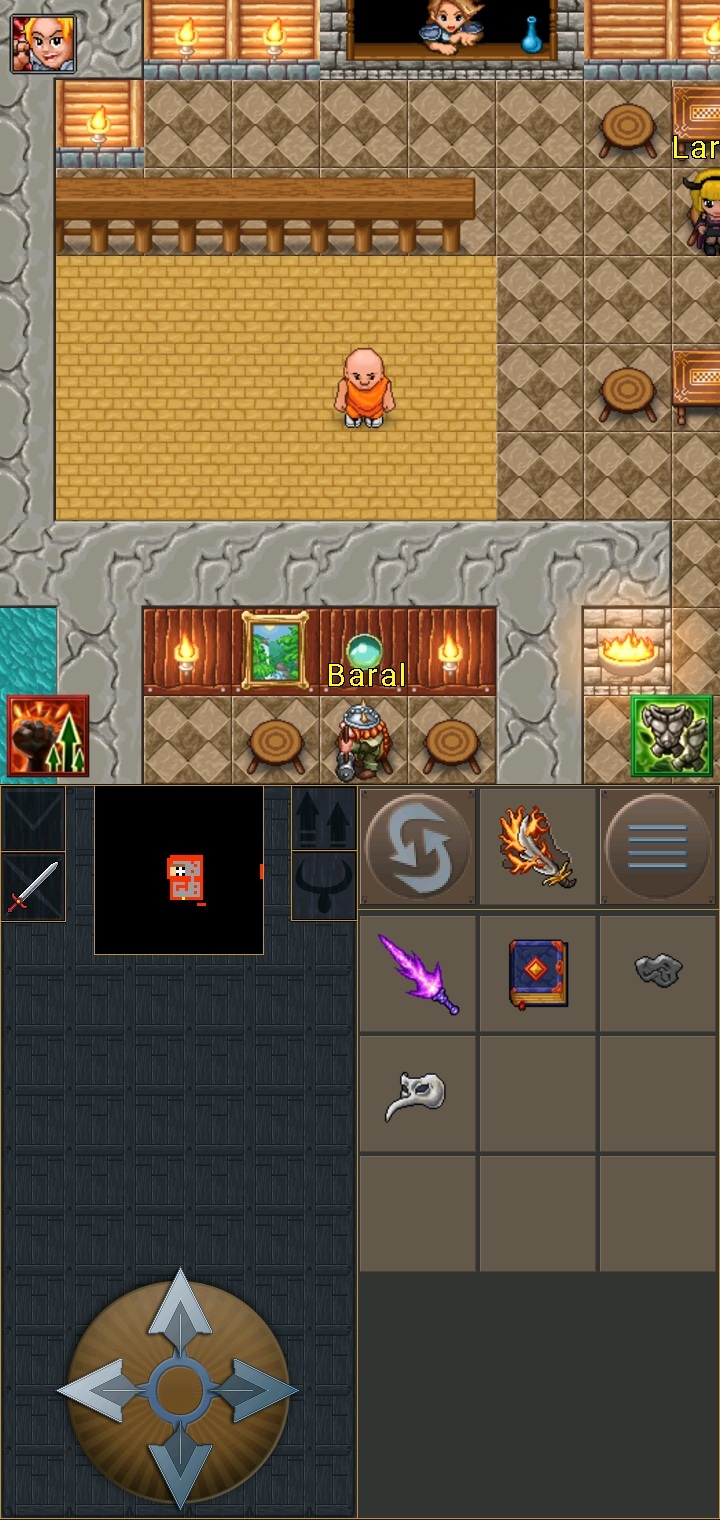Screen dimensions: 720x1520
Task: Tap the envelope messages button
Action: point(33,819)
